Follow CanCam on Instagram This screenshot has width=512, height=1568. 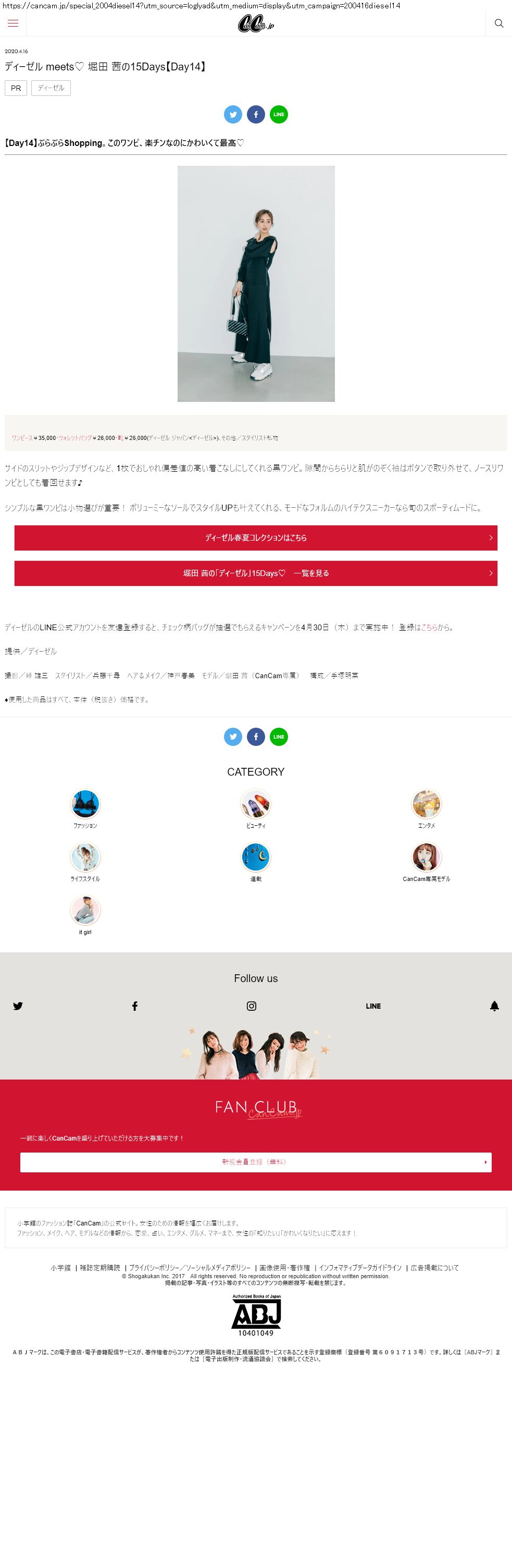coord(251,1006)
